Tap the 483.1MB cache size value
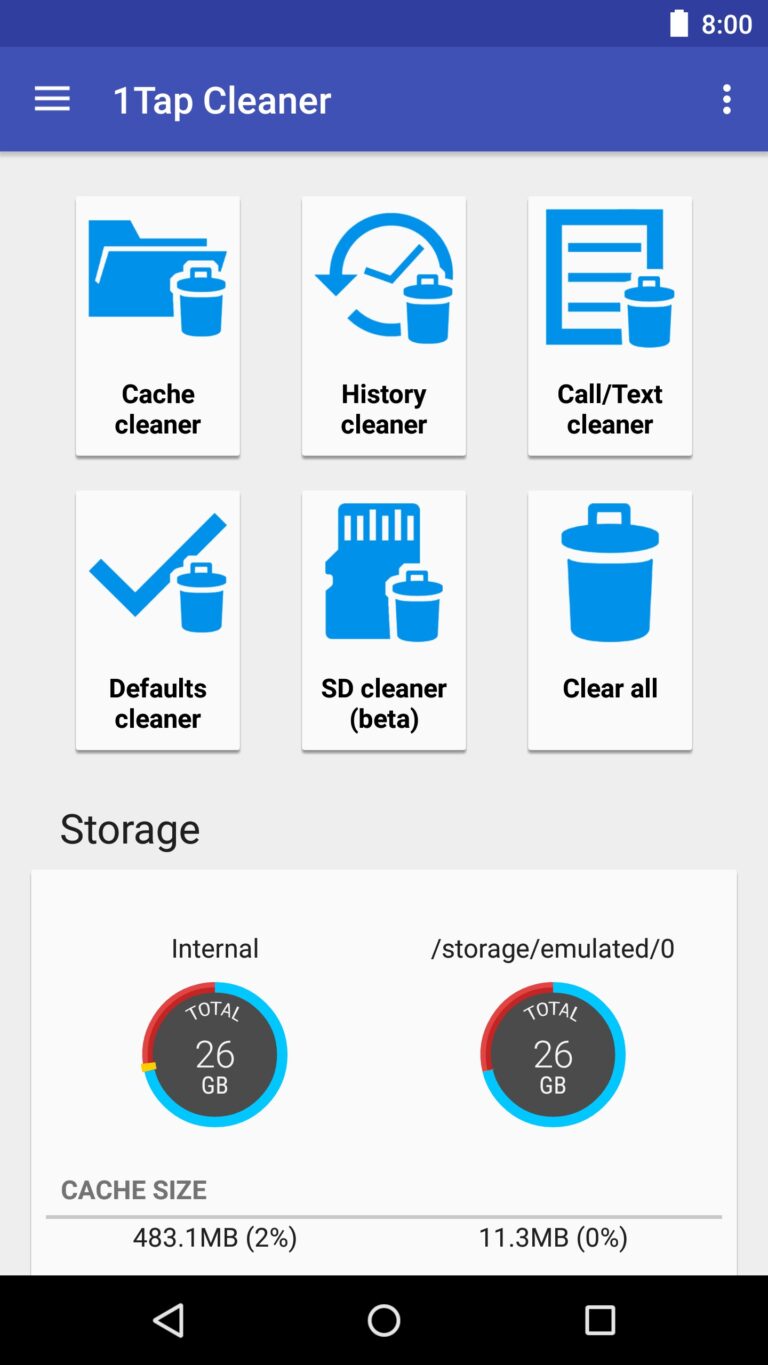 pyautogui.click(x=214, y=1237)
